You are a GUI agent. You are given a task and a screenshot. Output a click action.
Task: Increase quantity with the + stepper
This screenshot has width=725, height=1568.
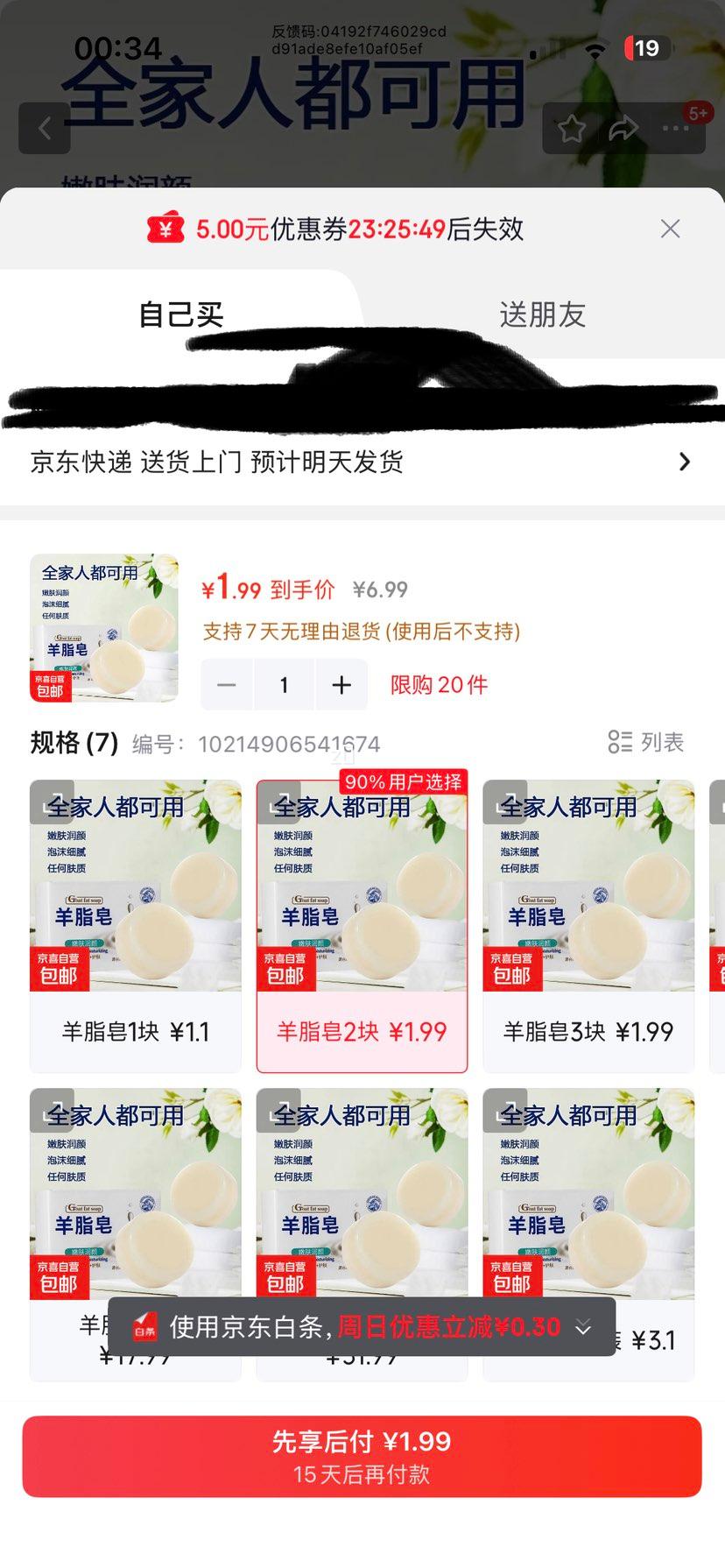(x=341, y=684)
